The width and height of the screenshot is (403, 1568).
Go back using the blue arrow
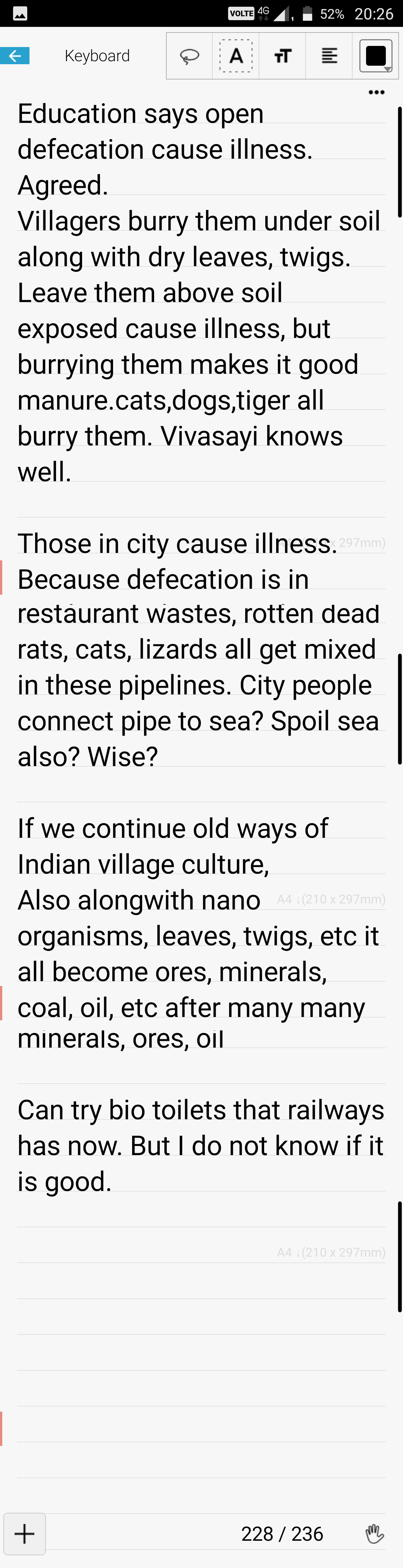click(x=15, y=56)
